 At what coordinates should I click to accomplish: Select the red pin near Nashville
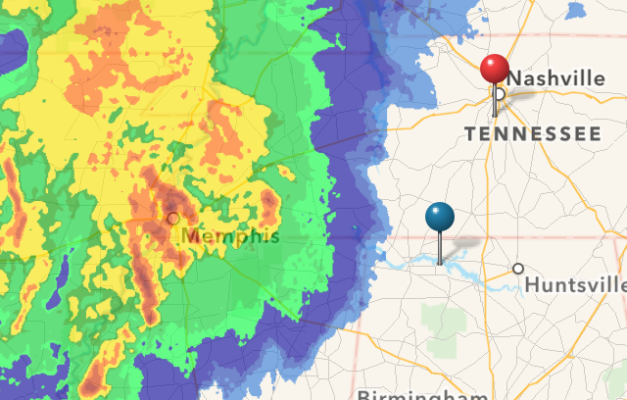[x=494, y=70]
